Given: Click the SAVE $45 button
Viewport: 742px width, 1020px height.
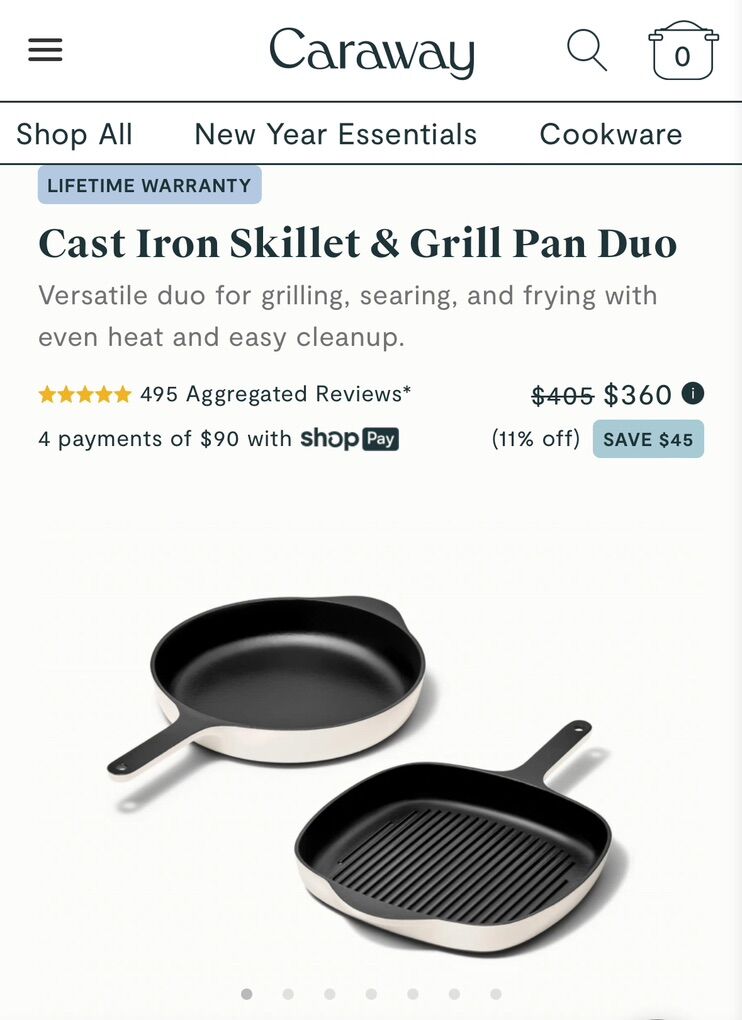Looking at the screenshot, I should click(648, 438).
